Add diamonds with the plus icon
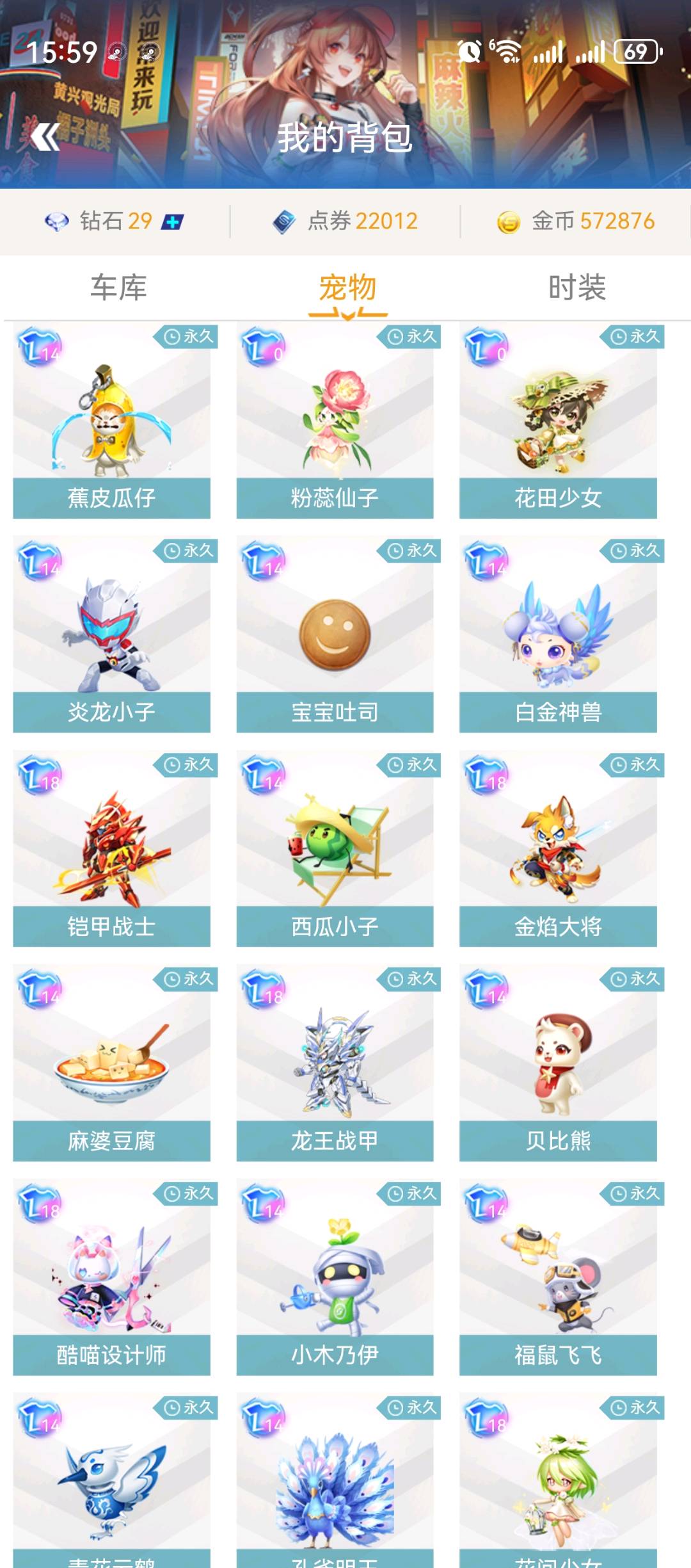 pyautogui.click(x=172, y=222)
